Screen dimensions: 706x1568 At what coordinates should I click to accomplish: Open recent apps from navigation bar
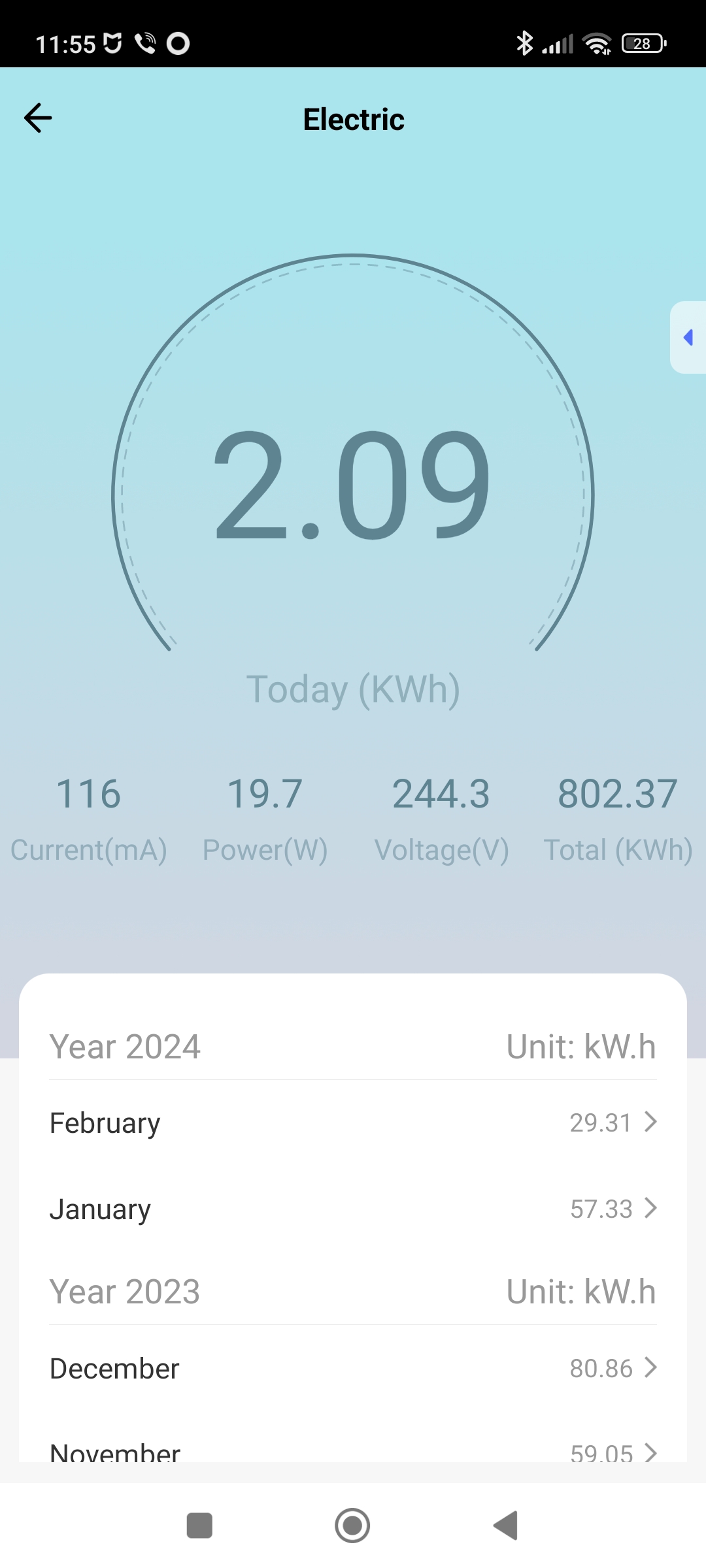pos(199,1526)
